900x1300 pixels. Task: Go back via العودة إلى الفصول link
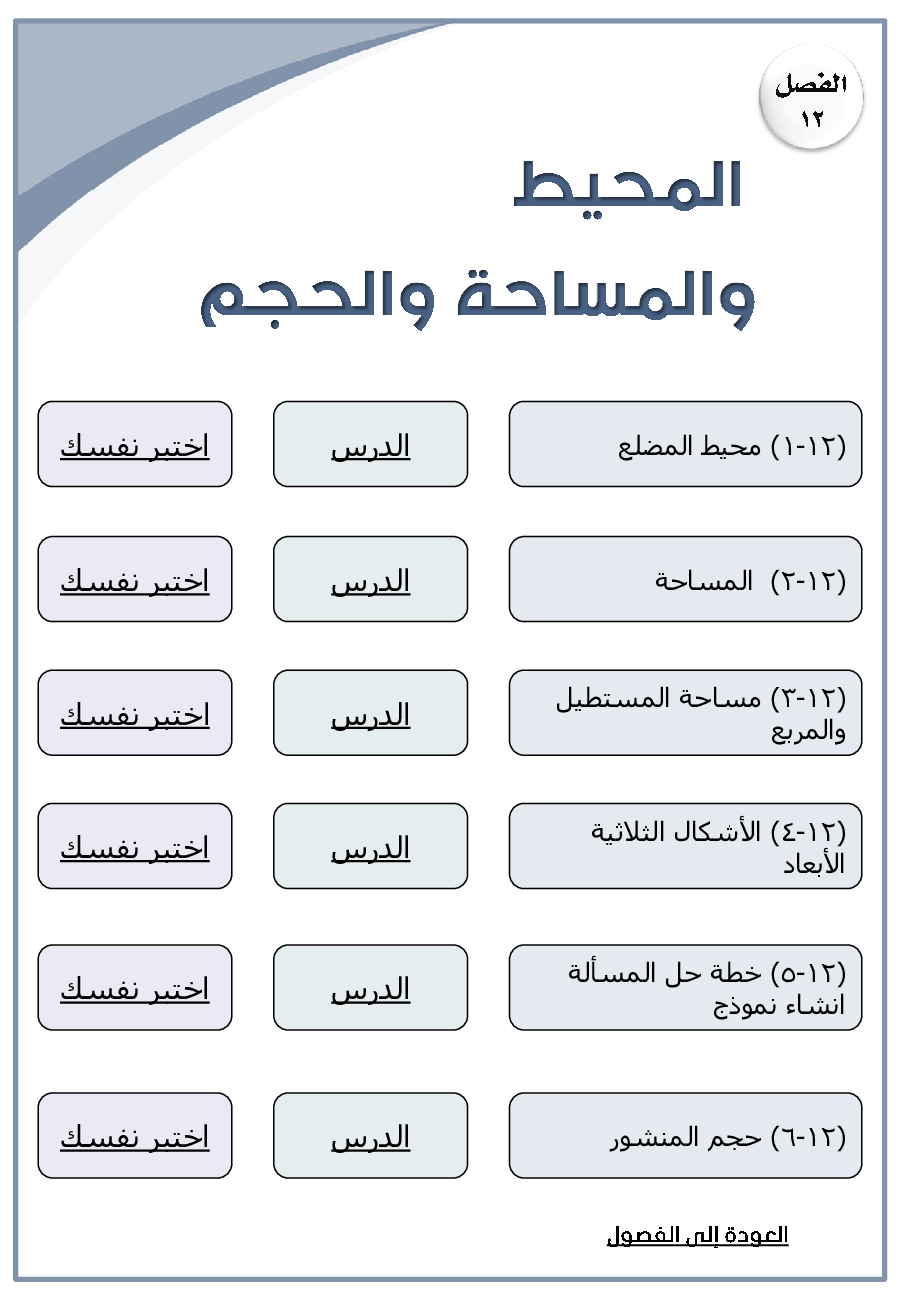click(697, 1236)
